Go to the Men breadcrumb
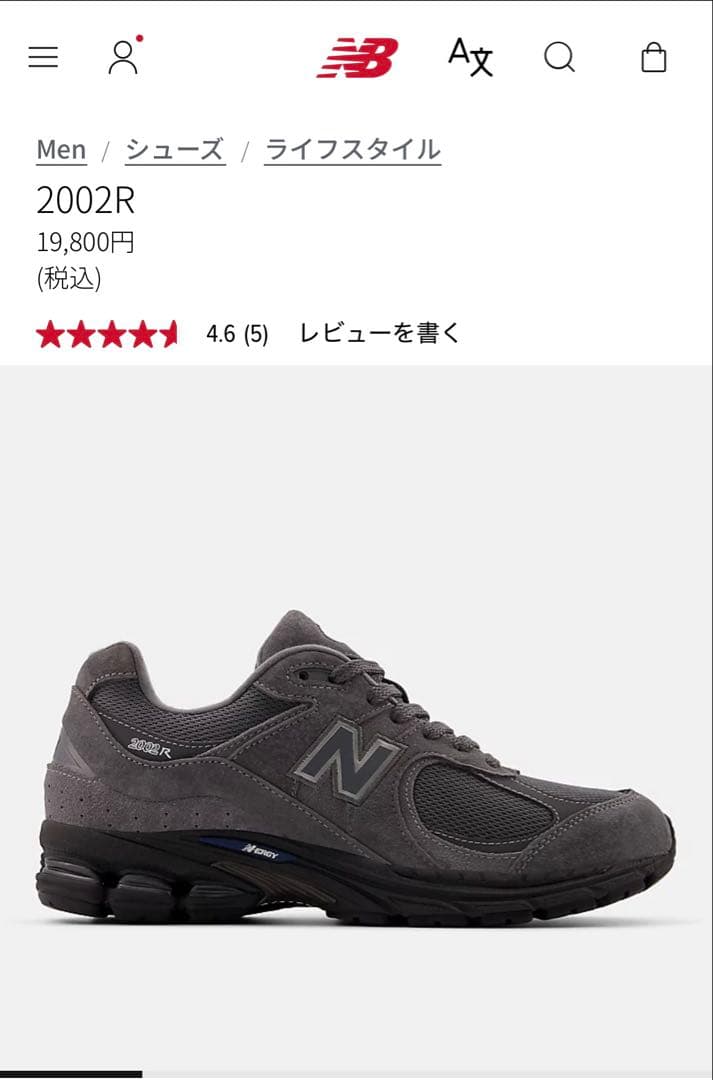The image size is (713, 1080). (61, 150)
